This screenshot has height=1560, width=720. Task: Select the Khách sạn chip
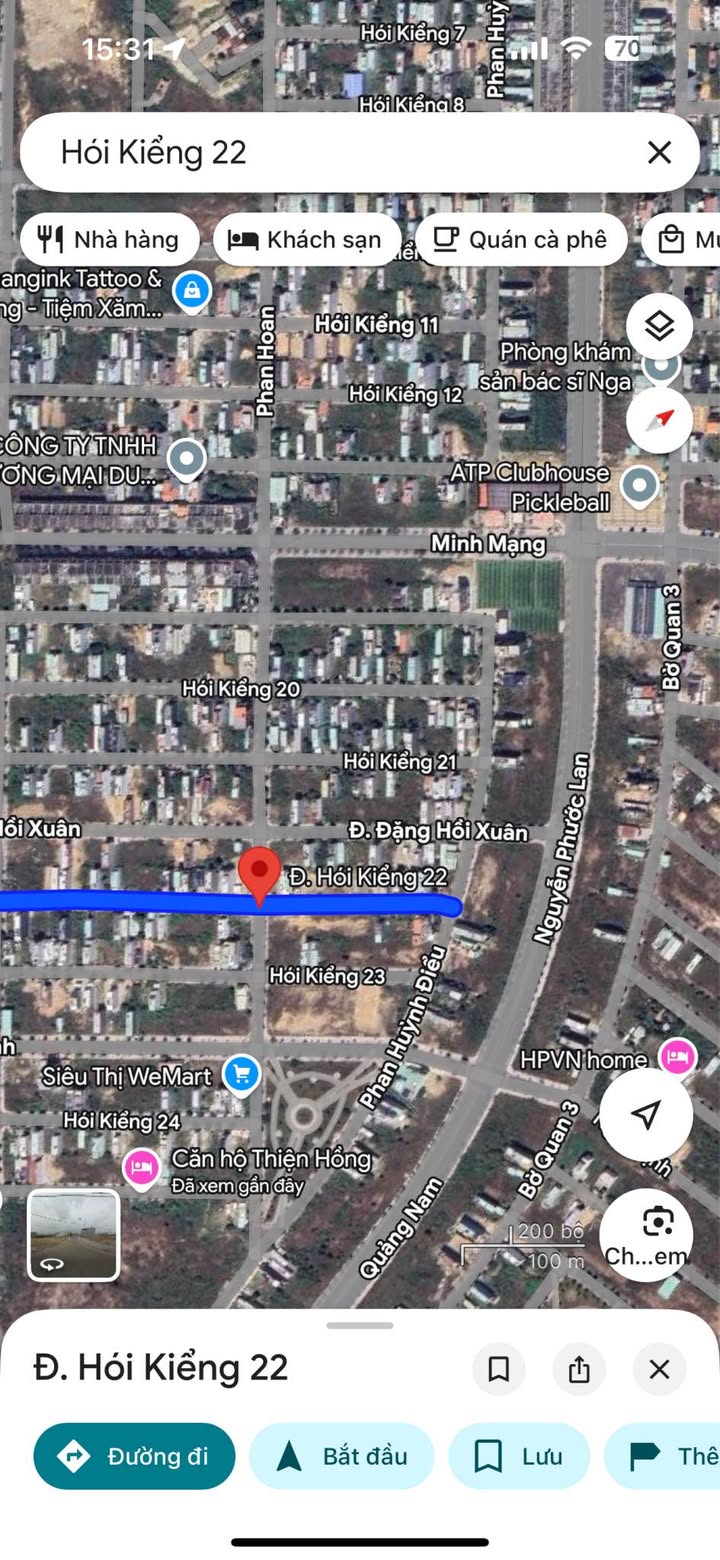coord(306,239)
